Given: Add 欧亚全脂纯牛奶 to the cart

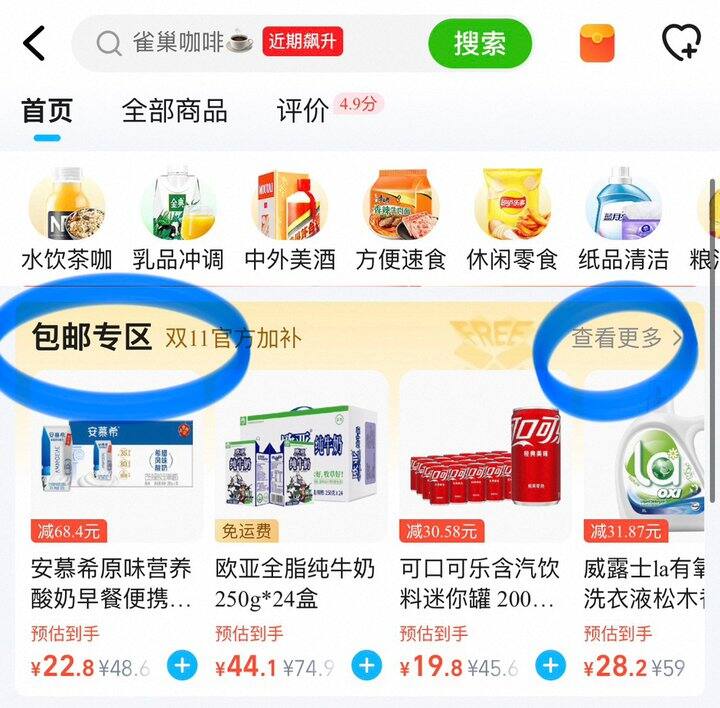Looking at the screenshot, I should click(367, 665).
